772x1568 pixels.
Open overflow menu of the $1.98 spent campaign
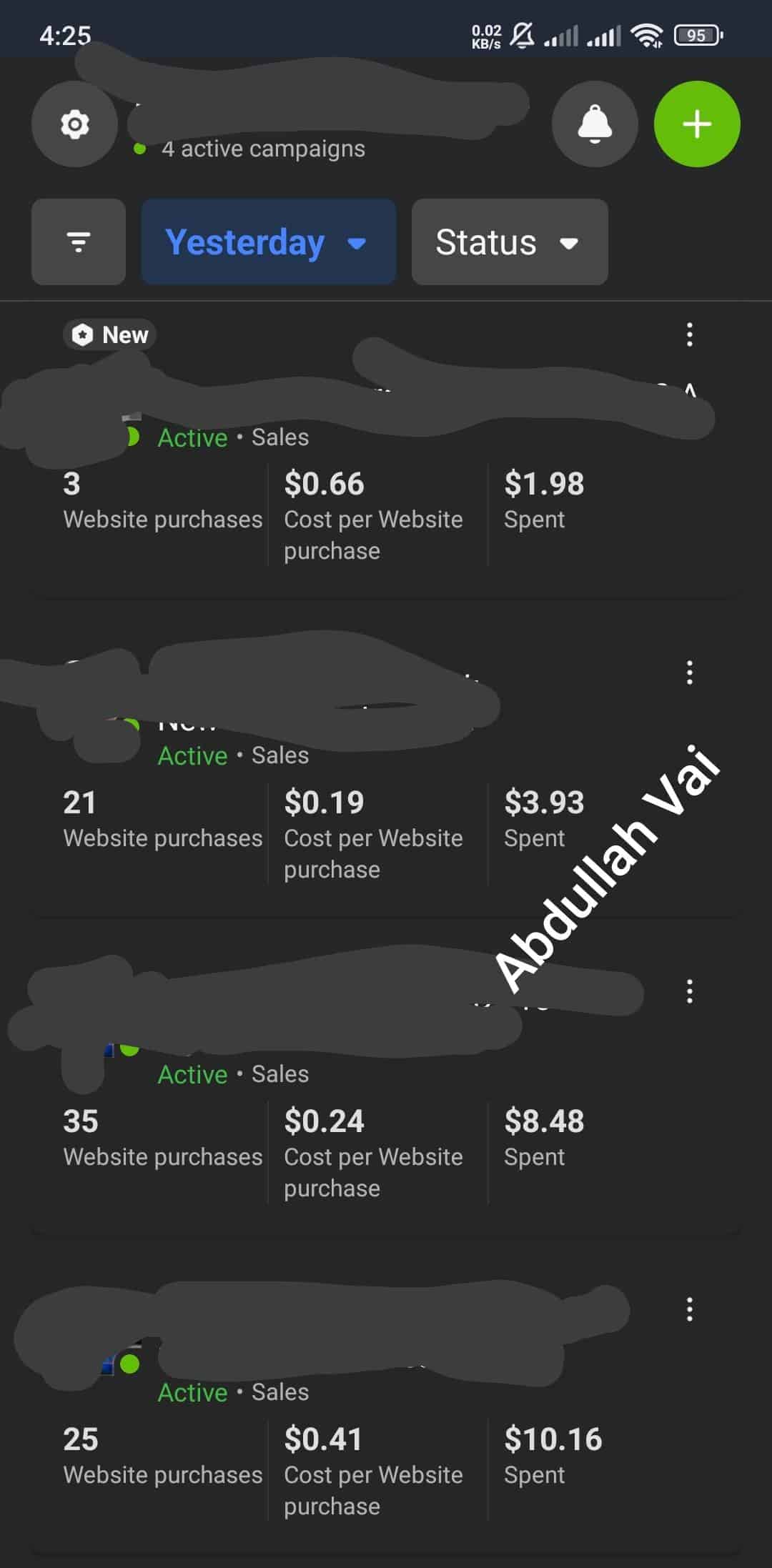(x=690, y=334)
